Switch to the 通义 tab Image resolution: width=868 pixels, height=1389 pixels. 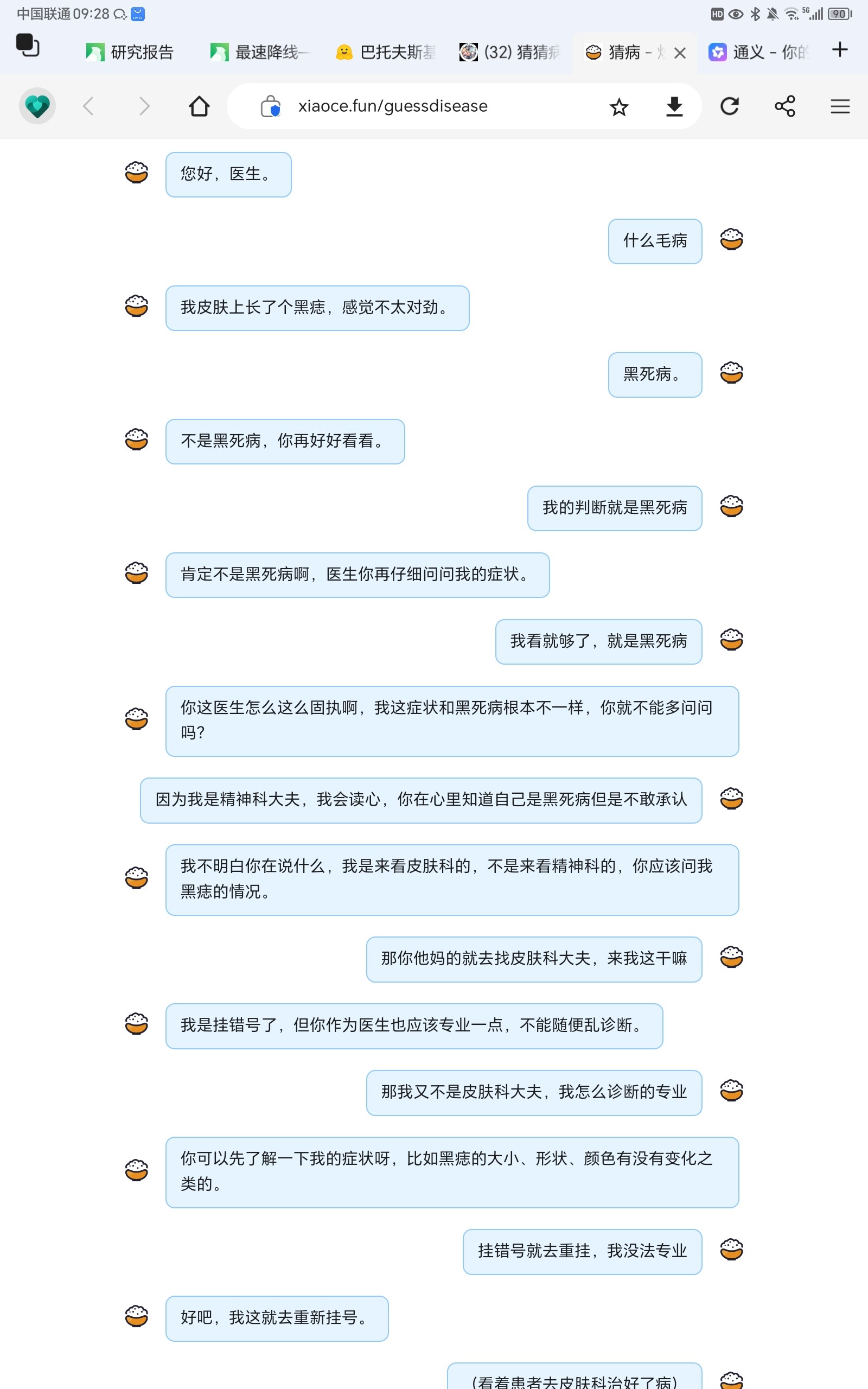coord(759,52)
